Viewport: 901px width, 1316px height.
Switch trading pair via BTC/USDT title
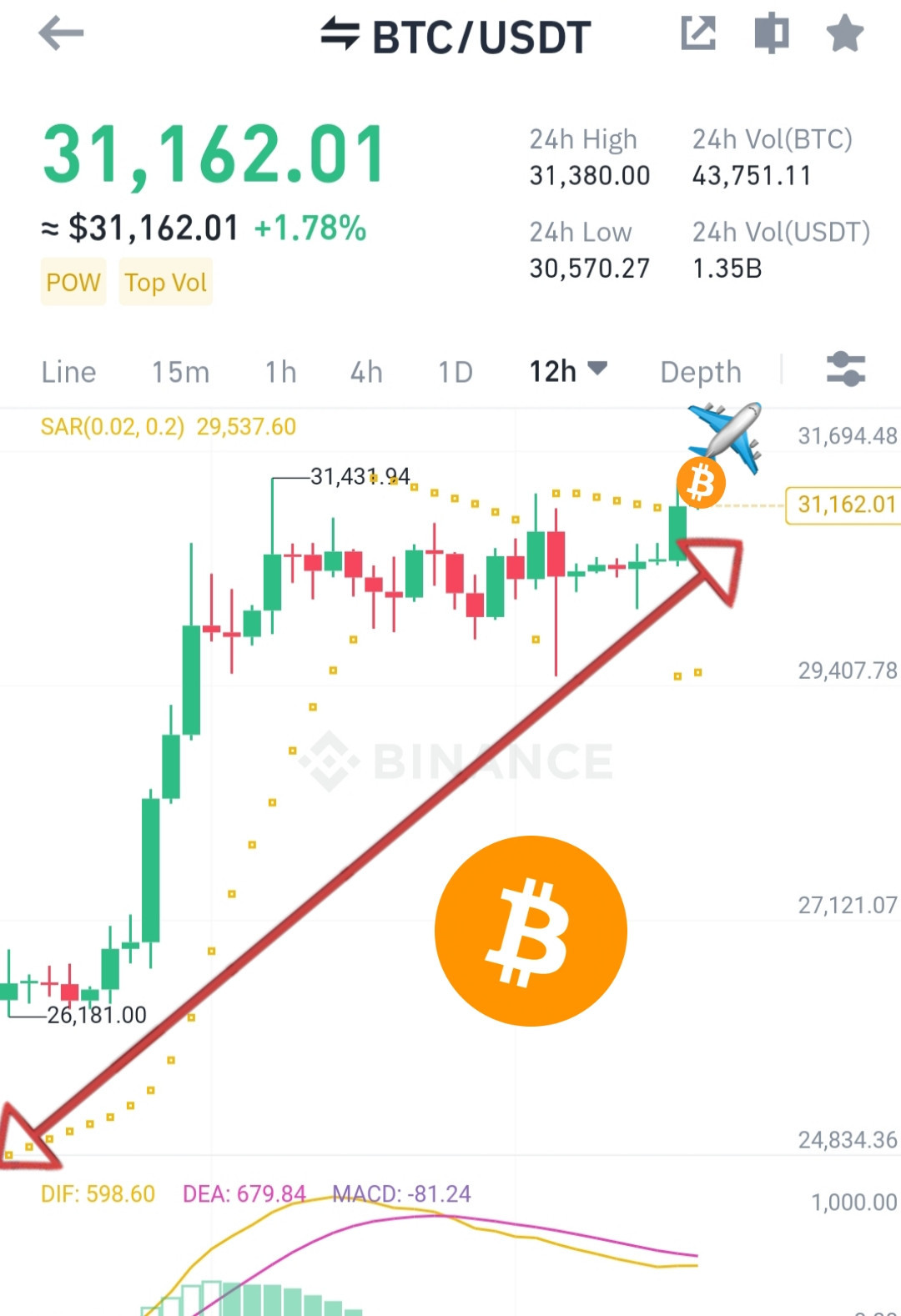456,37
